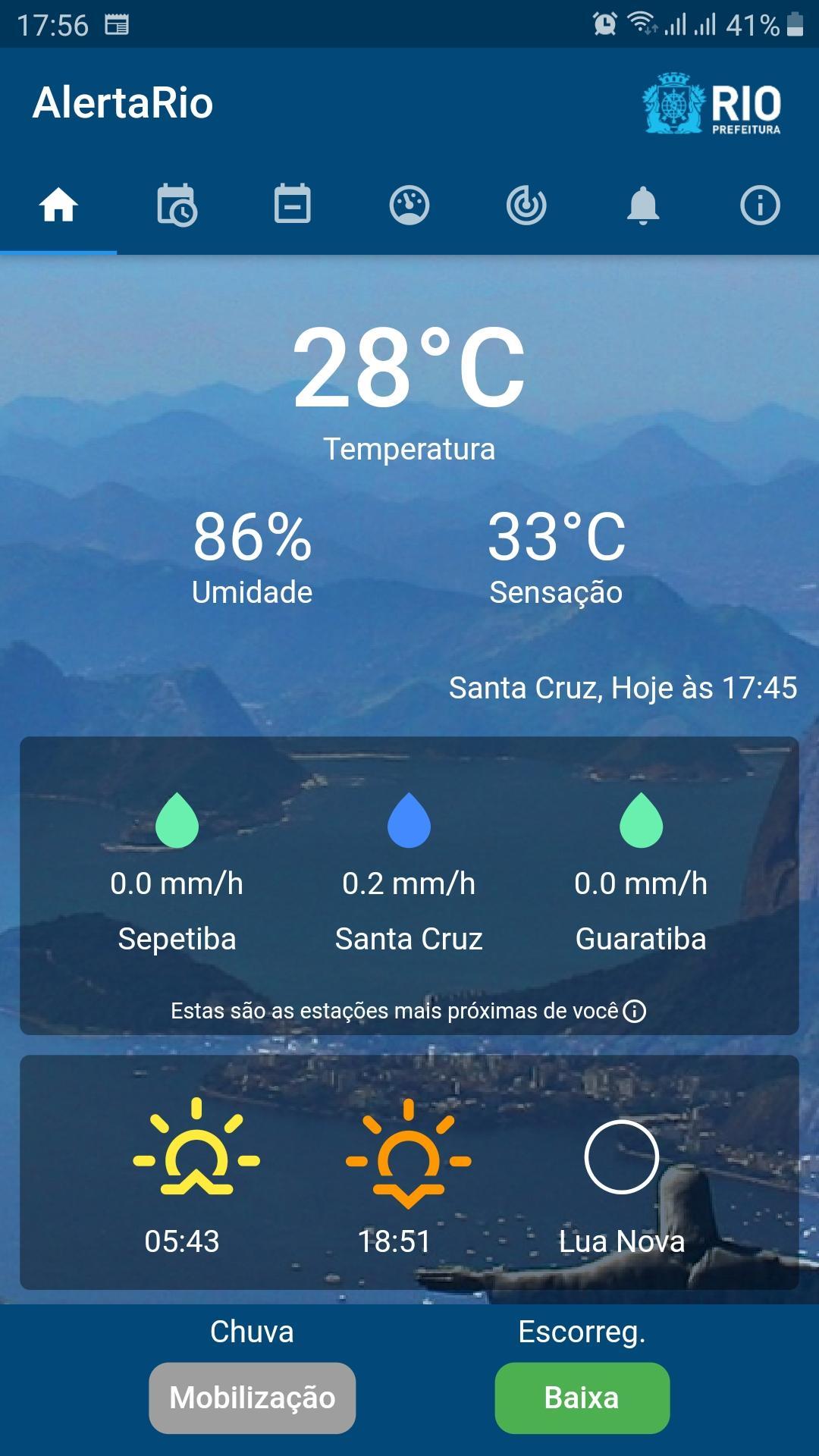
Task: Tap the Guaratiba station rainfall reading
Action: (641, 883)
